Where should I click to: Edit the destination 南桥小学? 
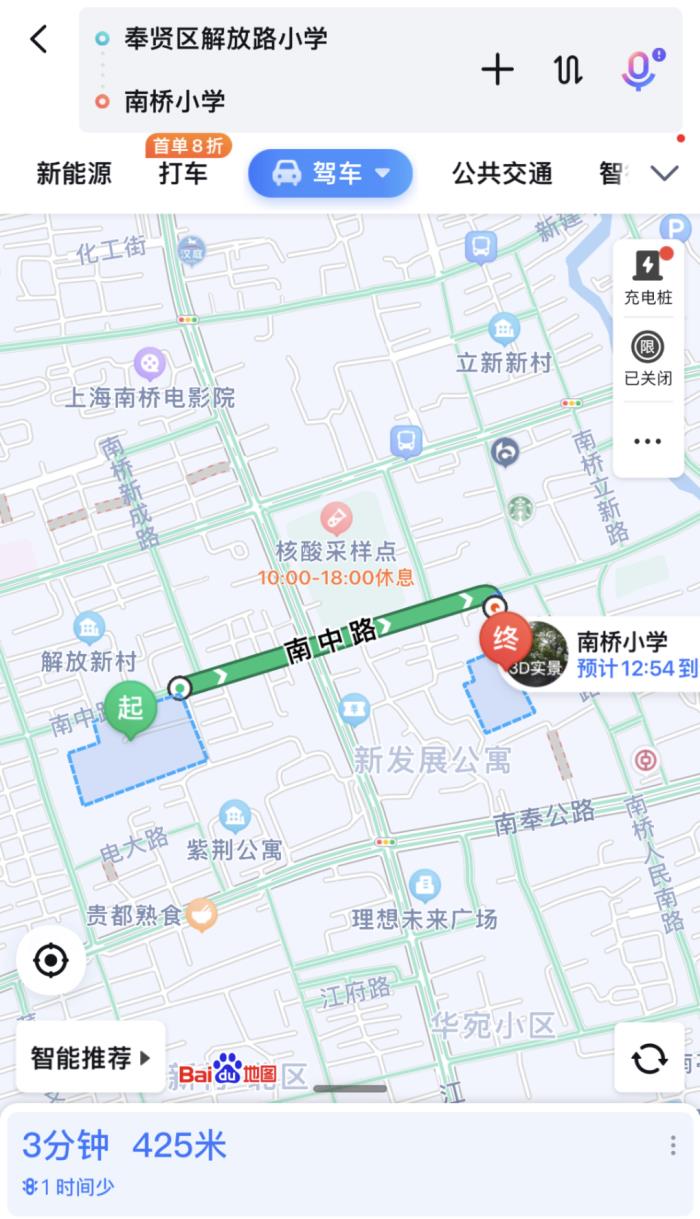coord(175,101)
